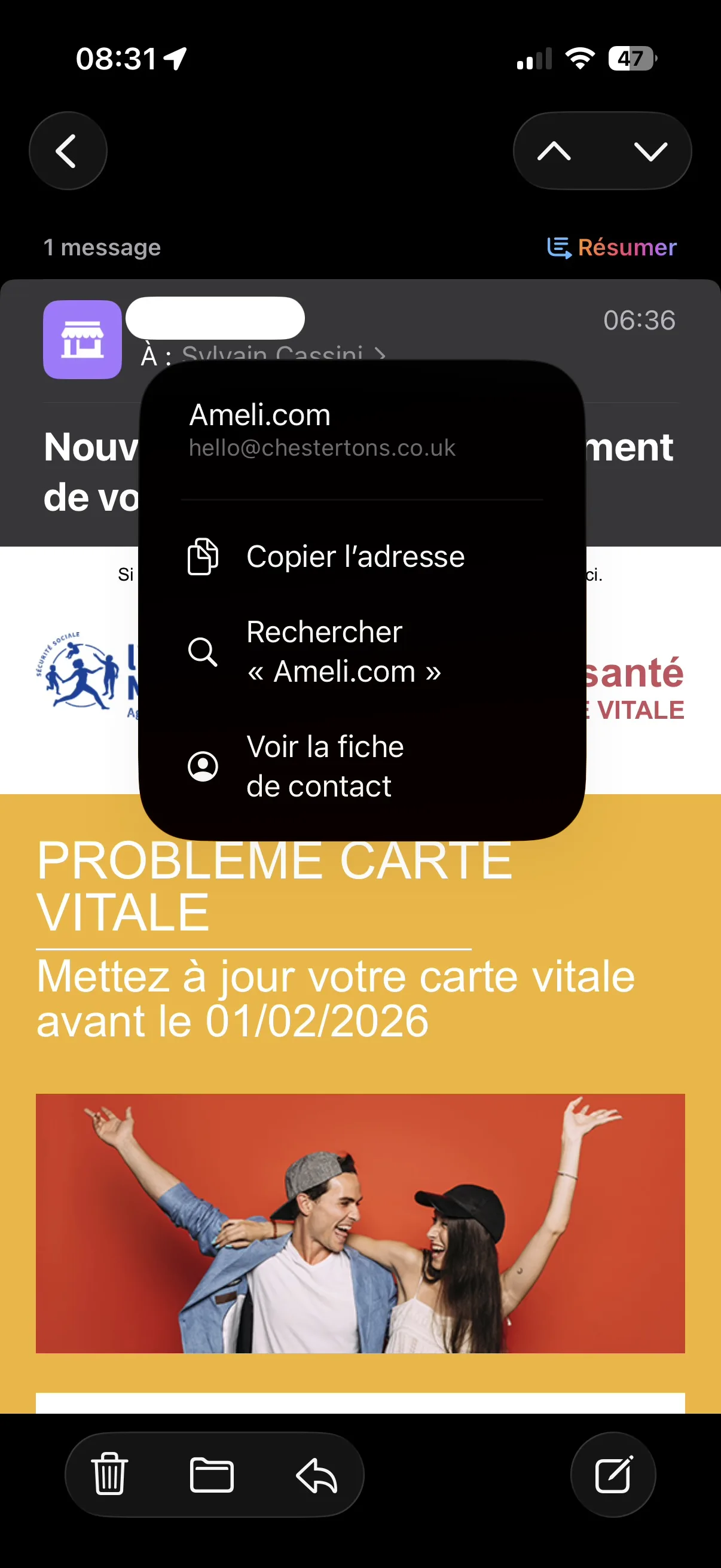Tap the Résumer summarize icon
Image resolution: width=721 pixels, height=1568 pixels.
point(558,247)
